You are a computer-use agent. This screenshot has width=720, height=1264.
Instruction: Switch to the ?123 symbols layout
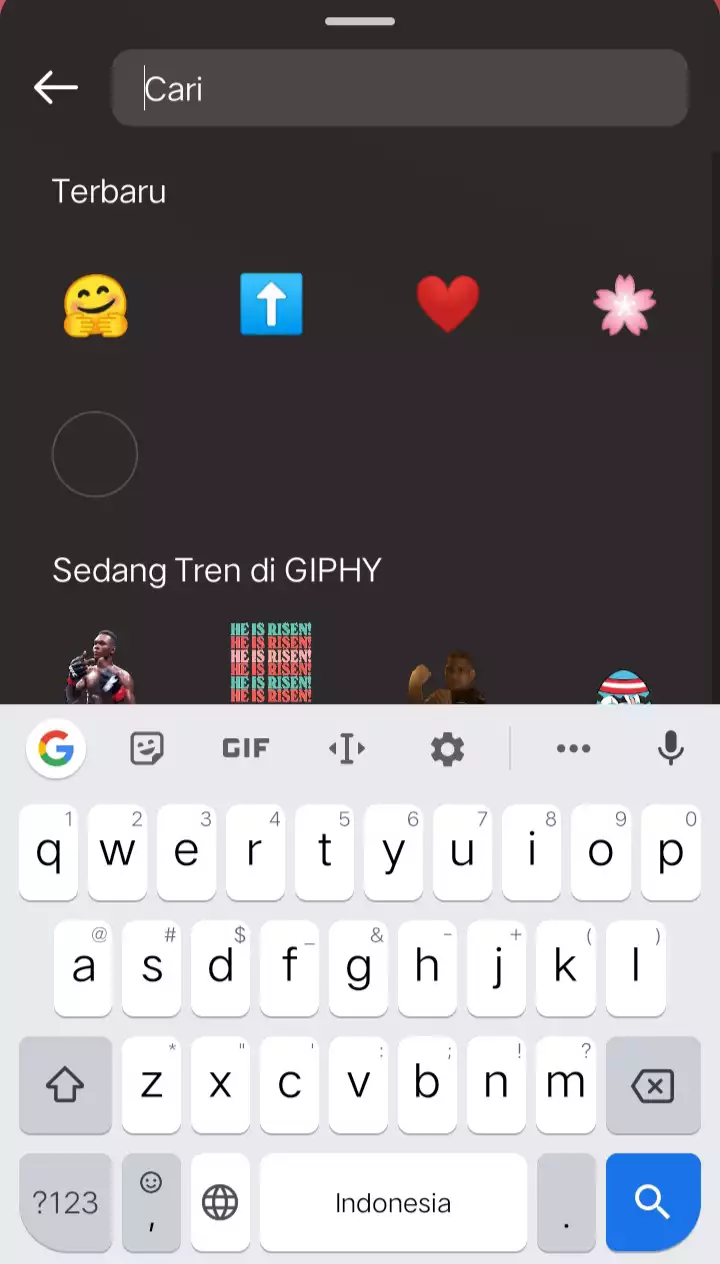(x=65, y=1201)
